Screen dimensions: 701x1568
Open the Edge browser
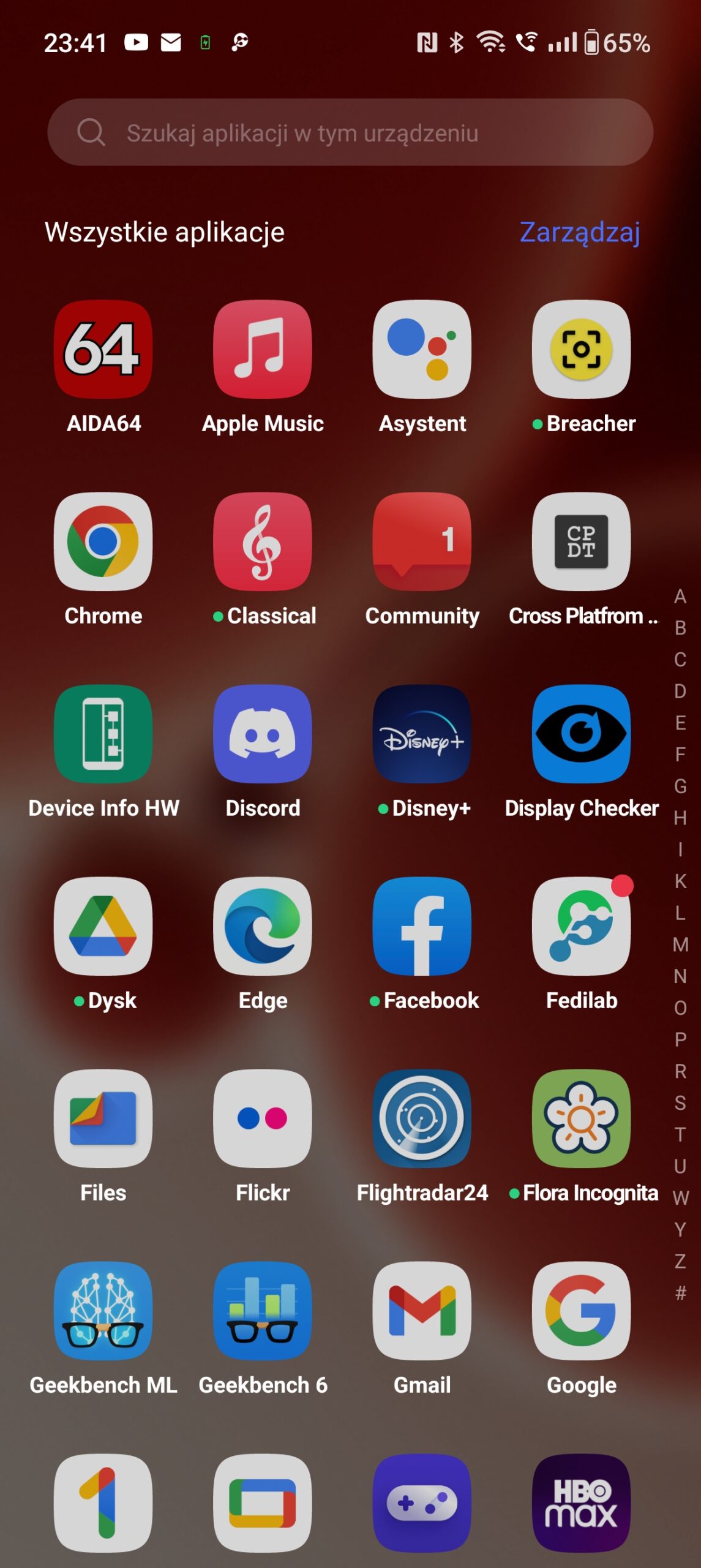263,927
